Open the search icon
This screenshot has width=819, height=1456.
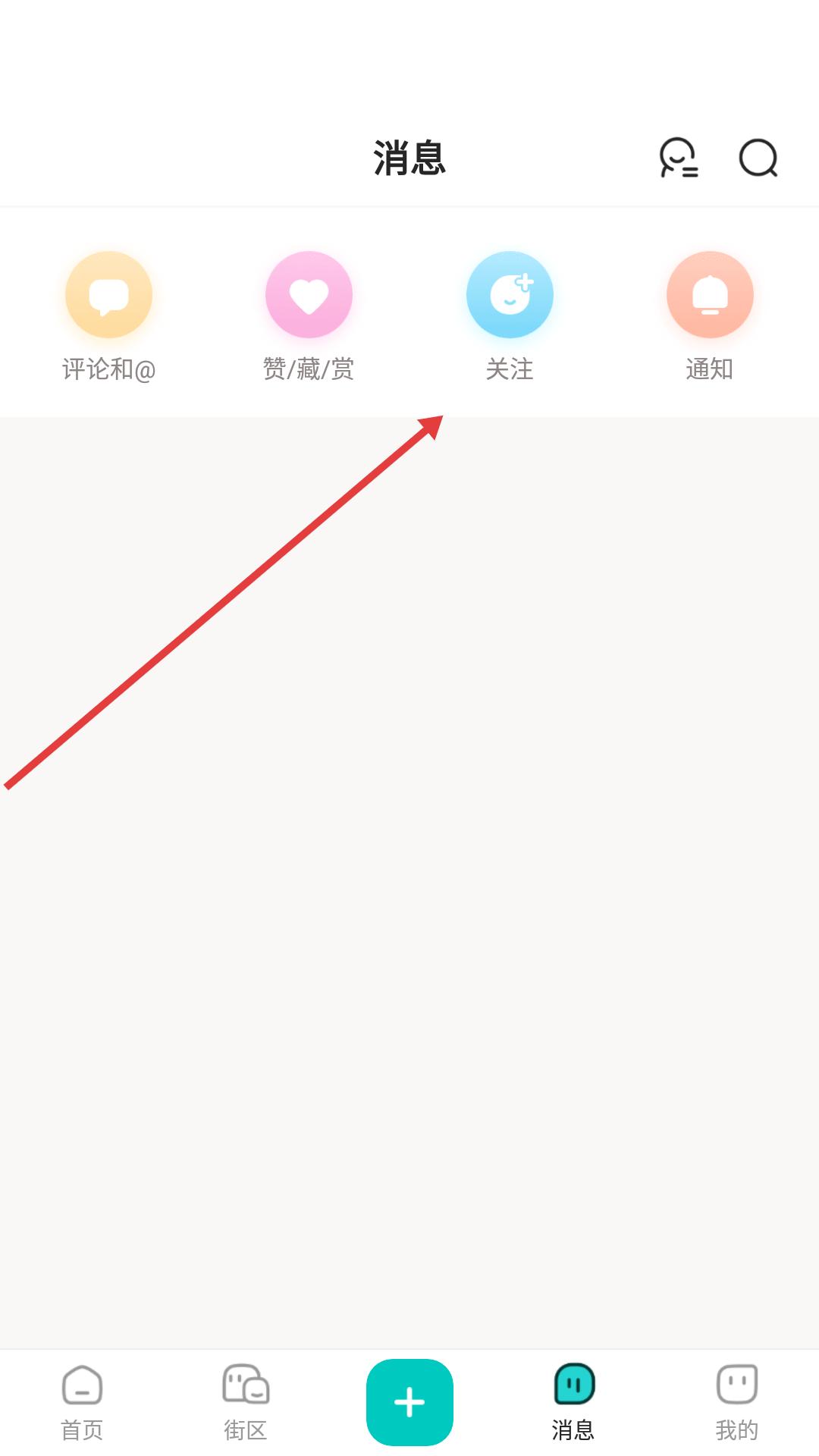click(x=758, y=158)
